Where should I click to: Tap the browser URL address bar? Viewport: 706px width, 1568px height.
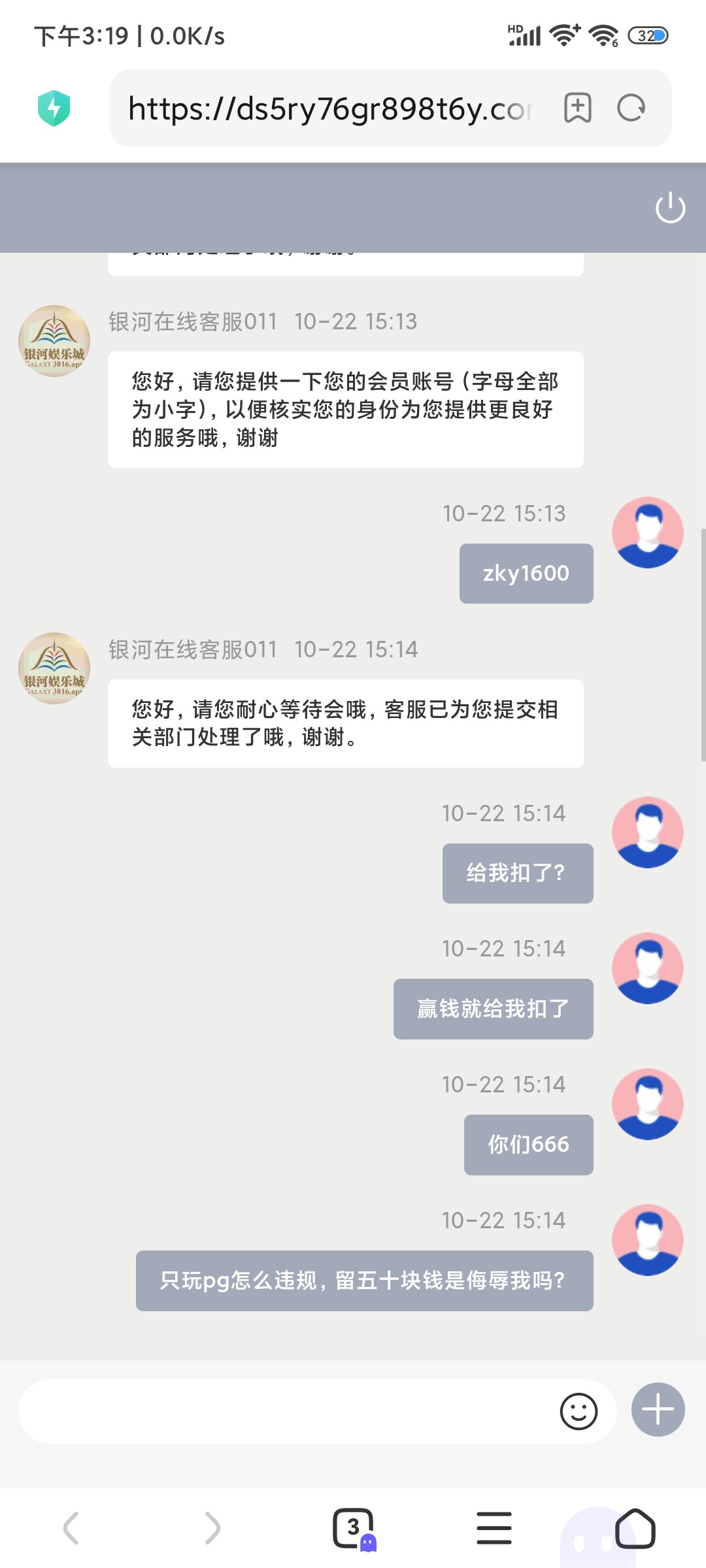(330, 108)
